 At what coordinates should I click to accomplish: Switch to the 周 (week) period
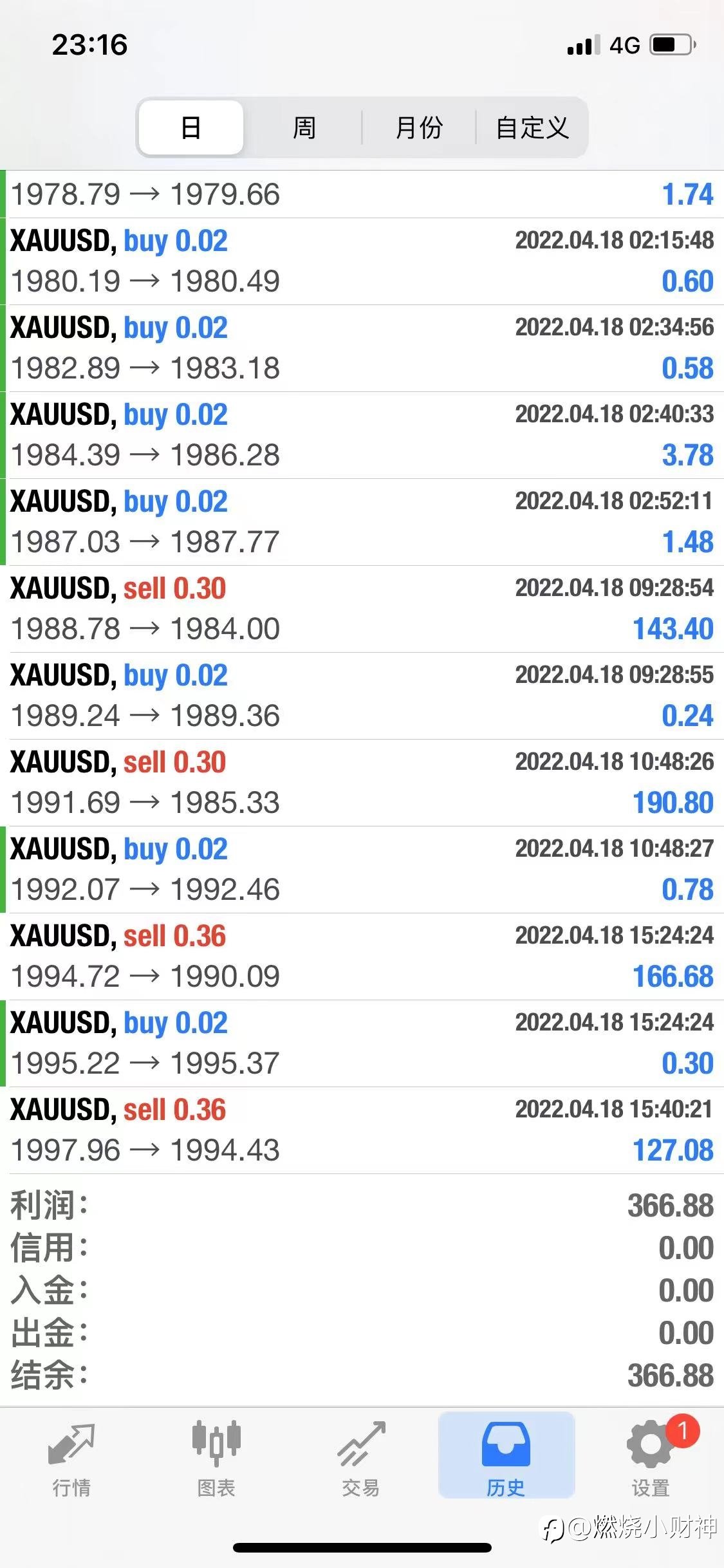[304, 127]
